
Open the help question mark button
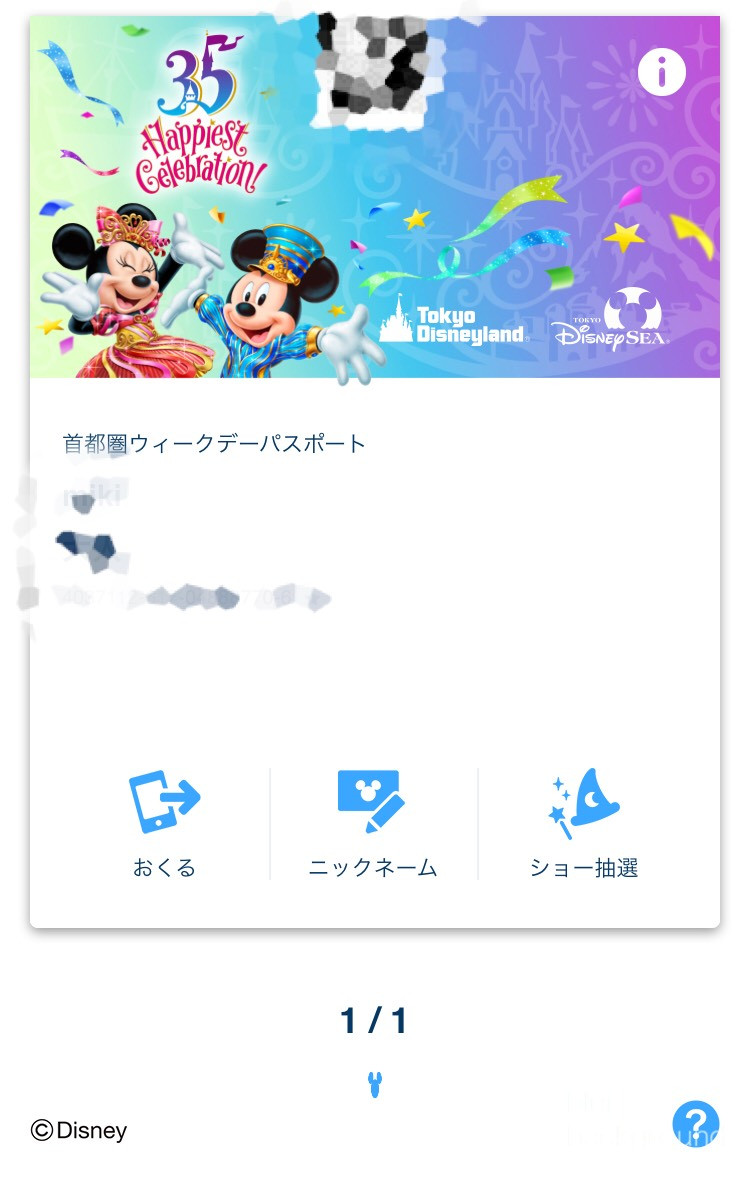point(695,1124)
